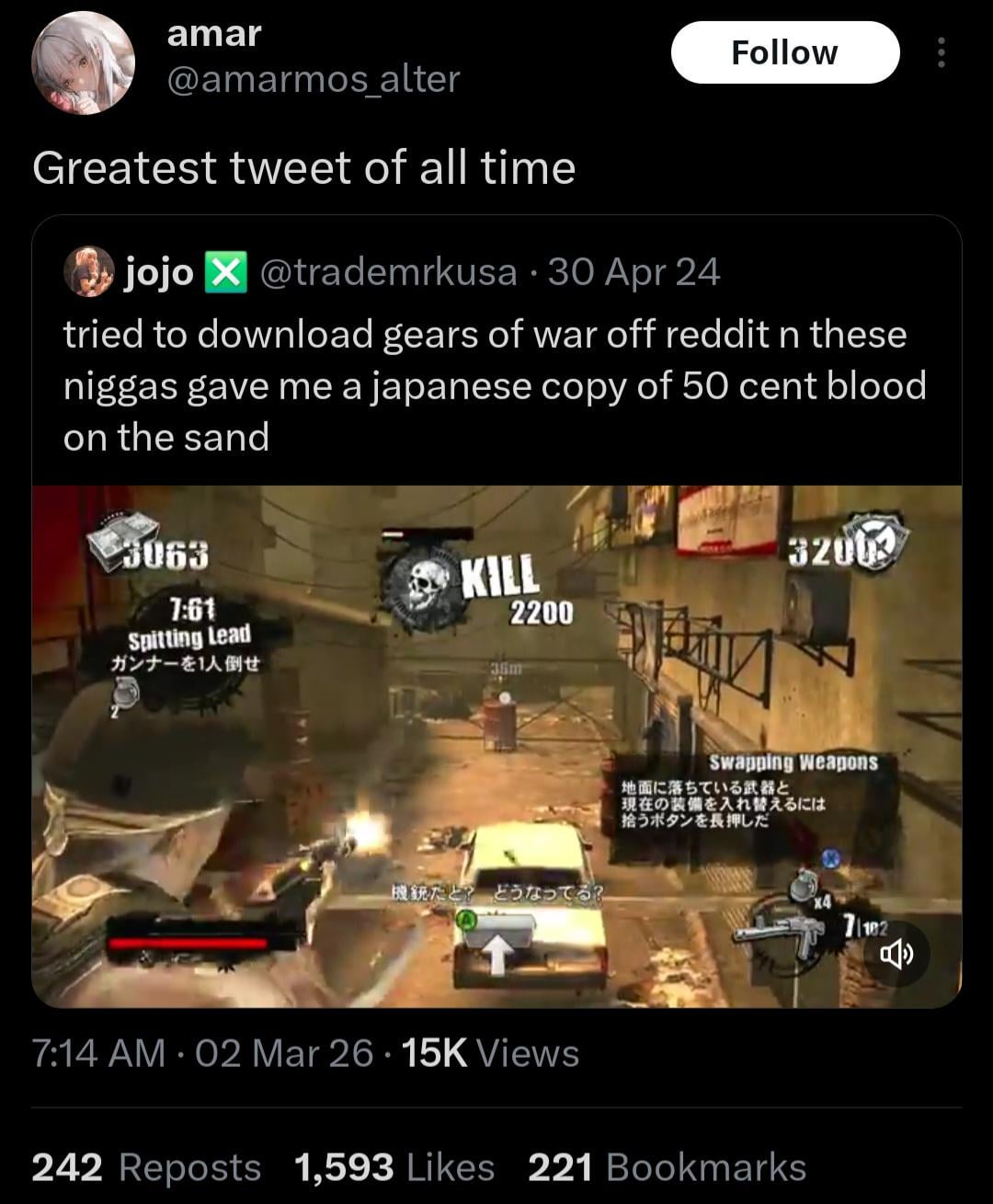Open amar's profile picture
Screen dimensions: 993x1204
tap(83, 63)
